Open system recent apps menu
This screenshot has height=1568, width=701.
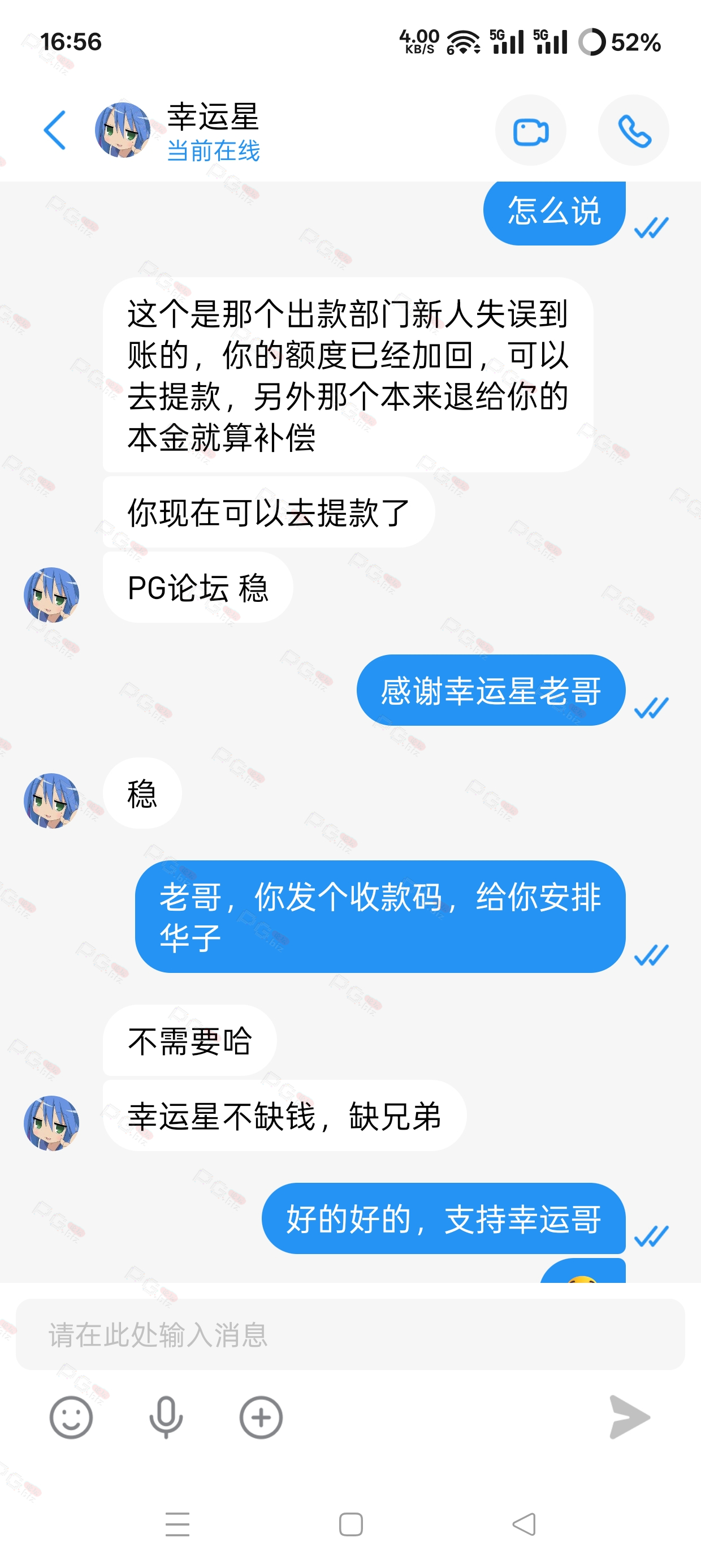click(x=177, y=1524)
